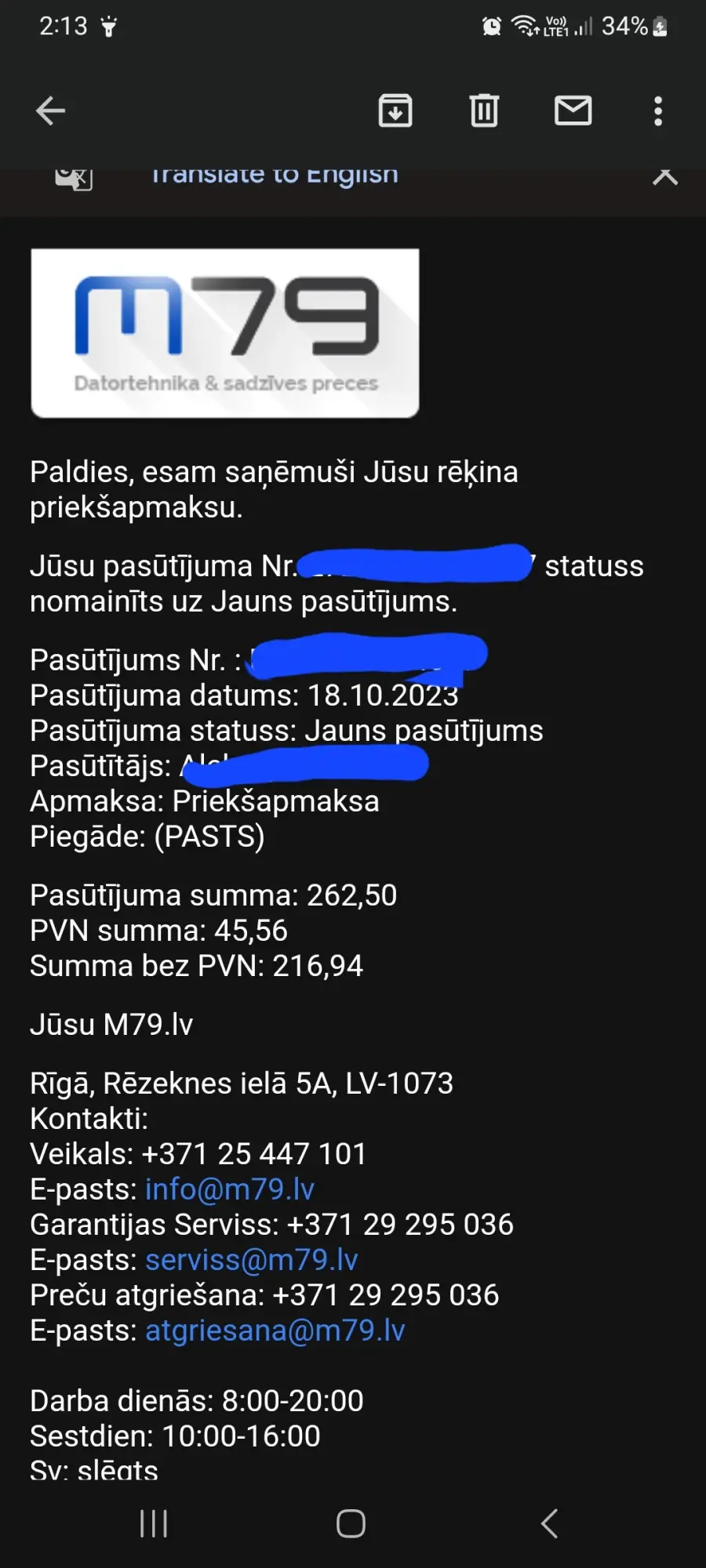Screen dimensions: 706x1568
Task: Open the overflow menu
Action: pyautogui.click(x=658, y=111)
